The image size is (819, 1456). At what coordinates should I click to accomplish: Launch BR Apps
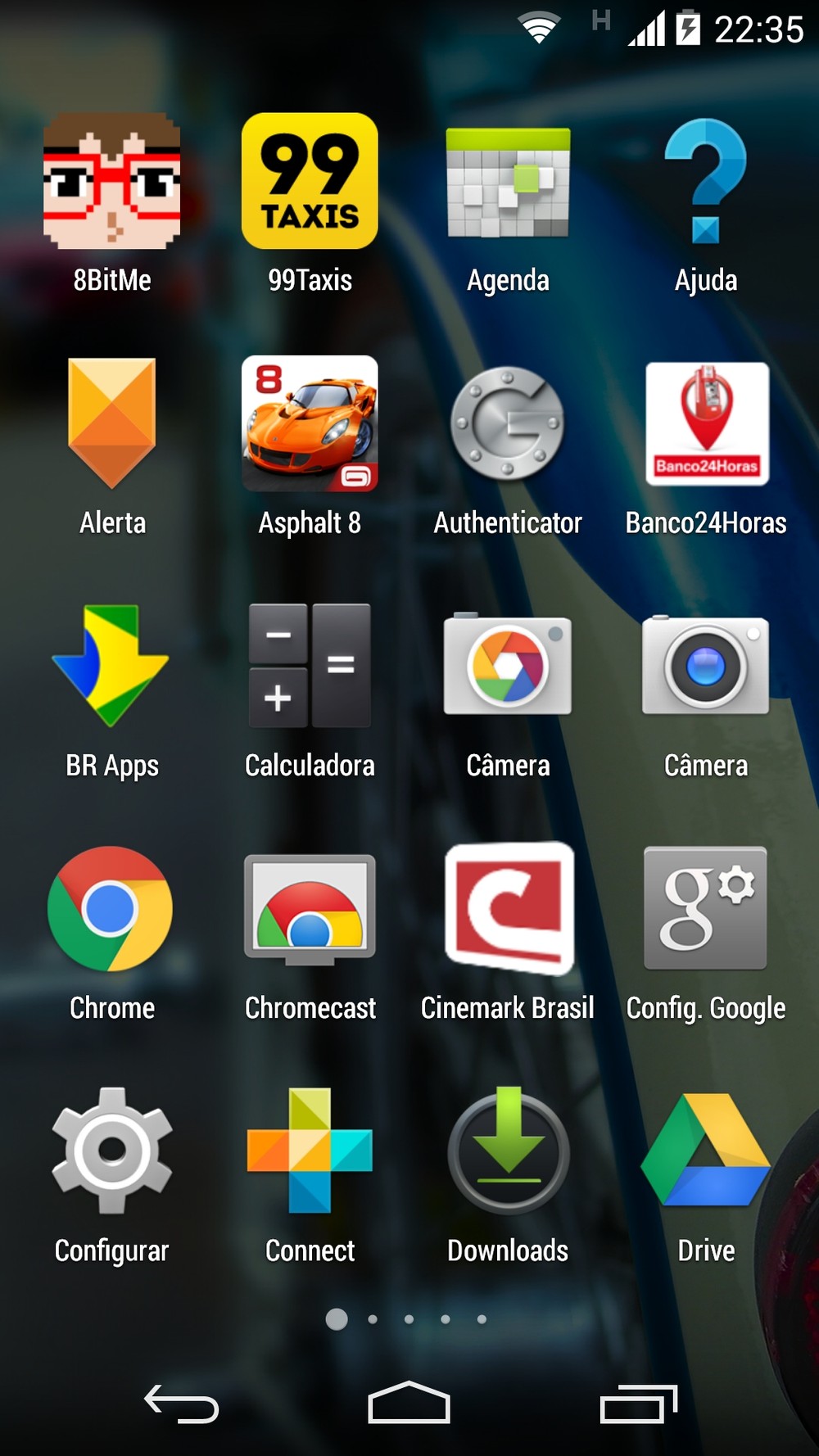coord(112,666)
